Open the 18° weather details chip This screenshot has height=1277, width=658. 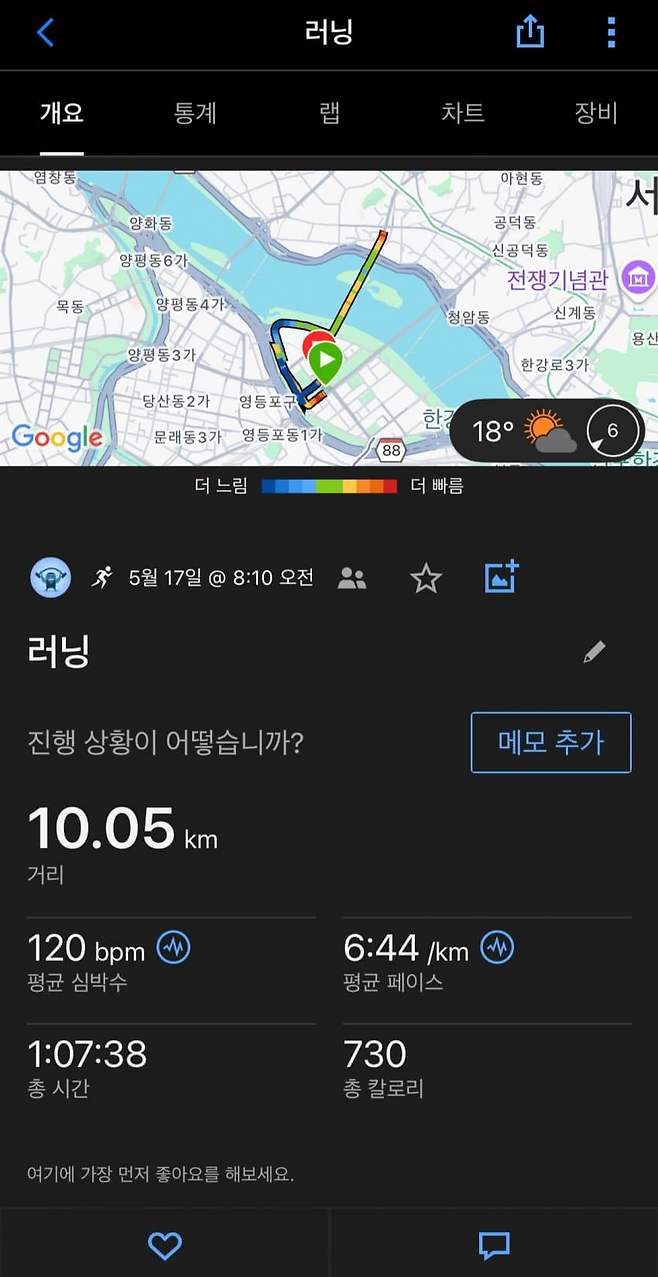(x=546, y=431)
